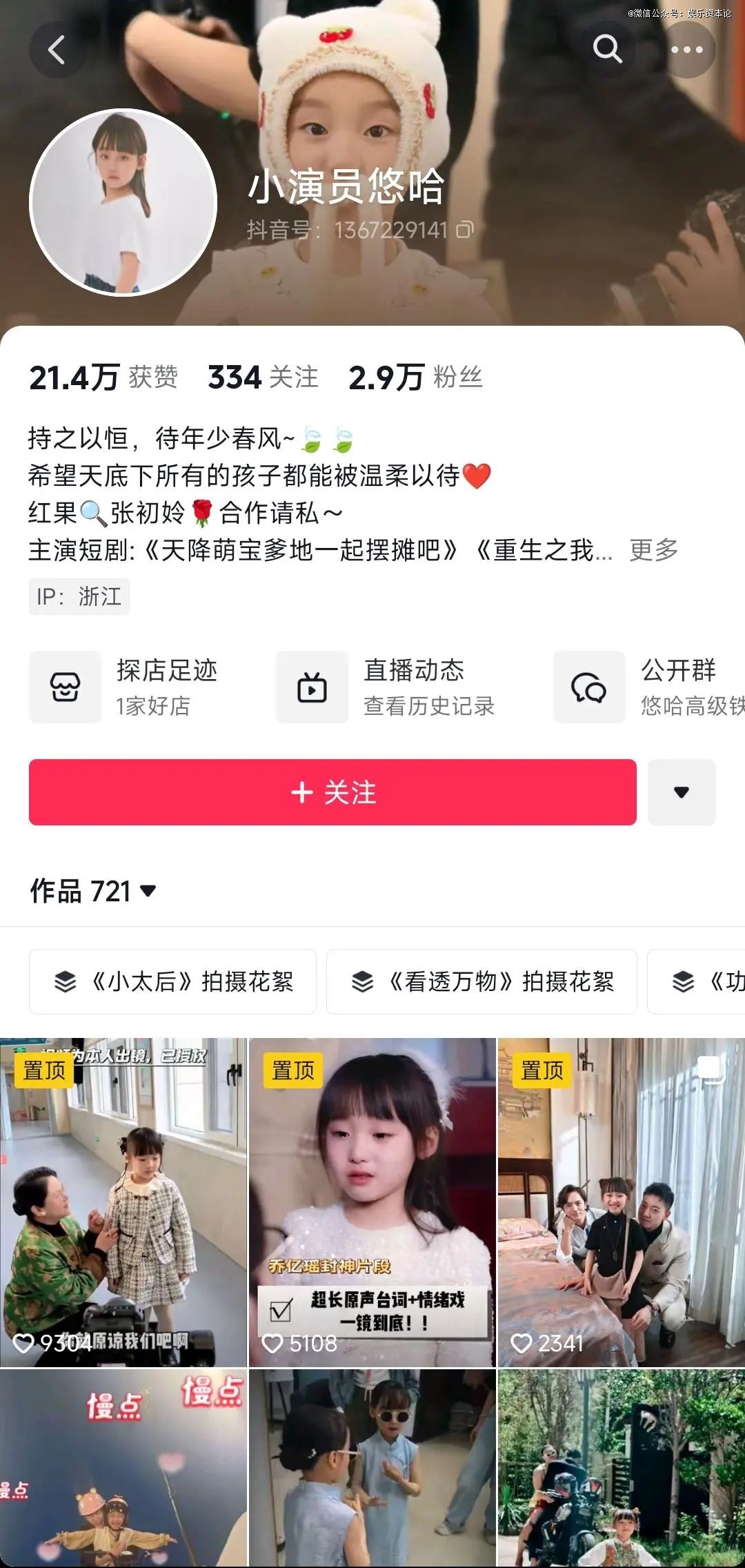The width and height of the screenshot is (745, 1568).
Task: Follow this account with + 关注
Action: click(x=332, y=792)
